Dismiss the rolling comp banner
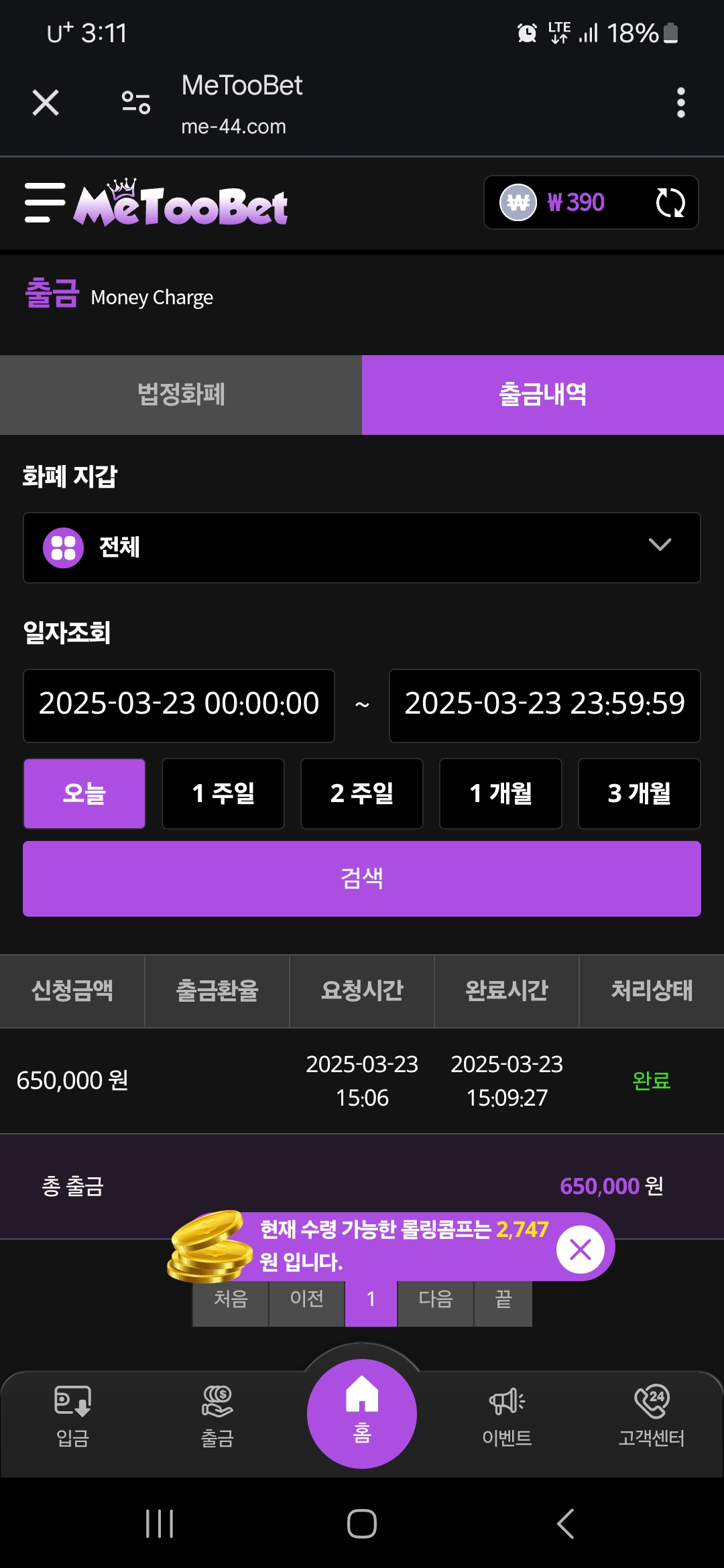724x1568 pixels. (581, 1249)
